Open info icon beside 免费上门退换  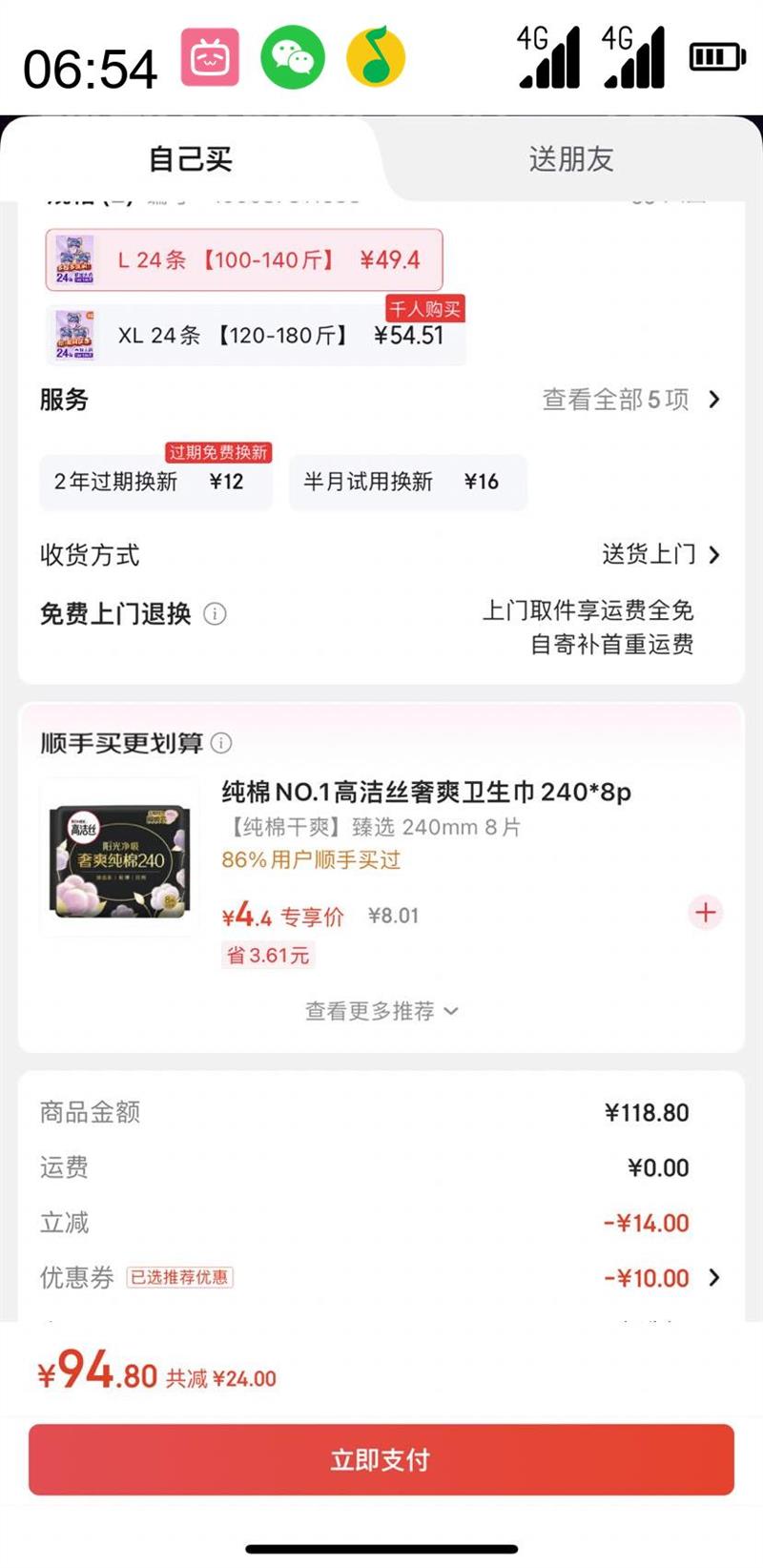tap(216, 614)
